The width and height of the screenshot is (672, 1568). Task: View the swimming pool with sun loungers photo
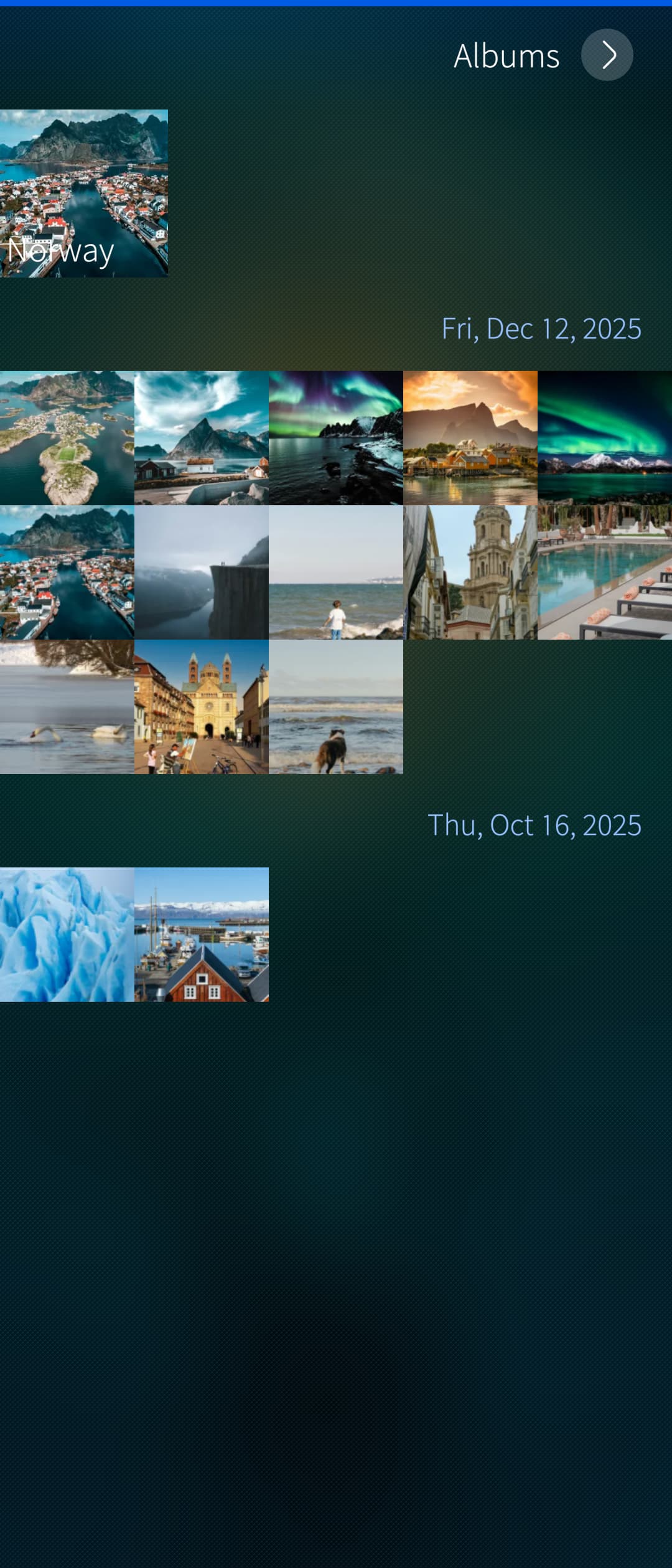pos(605,572)
